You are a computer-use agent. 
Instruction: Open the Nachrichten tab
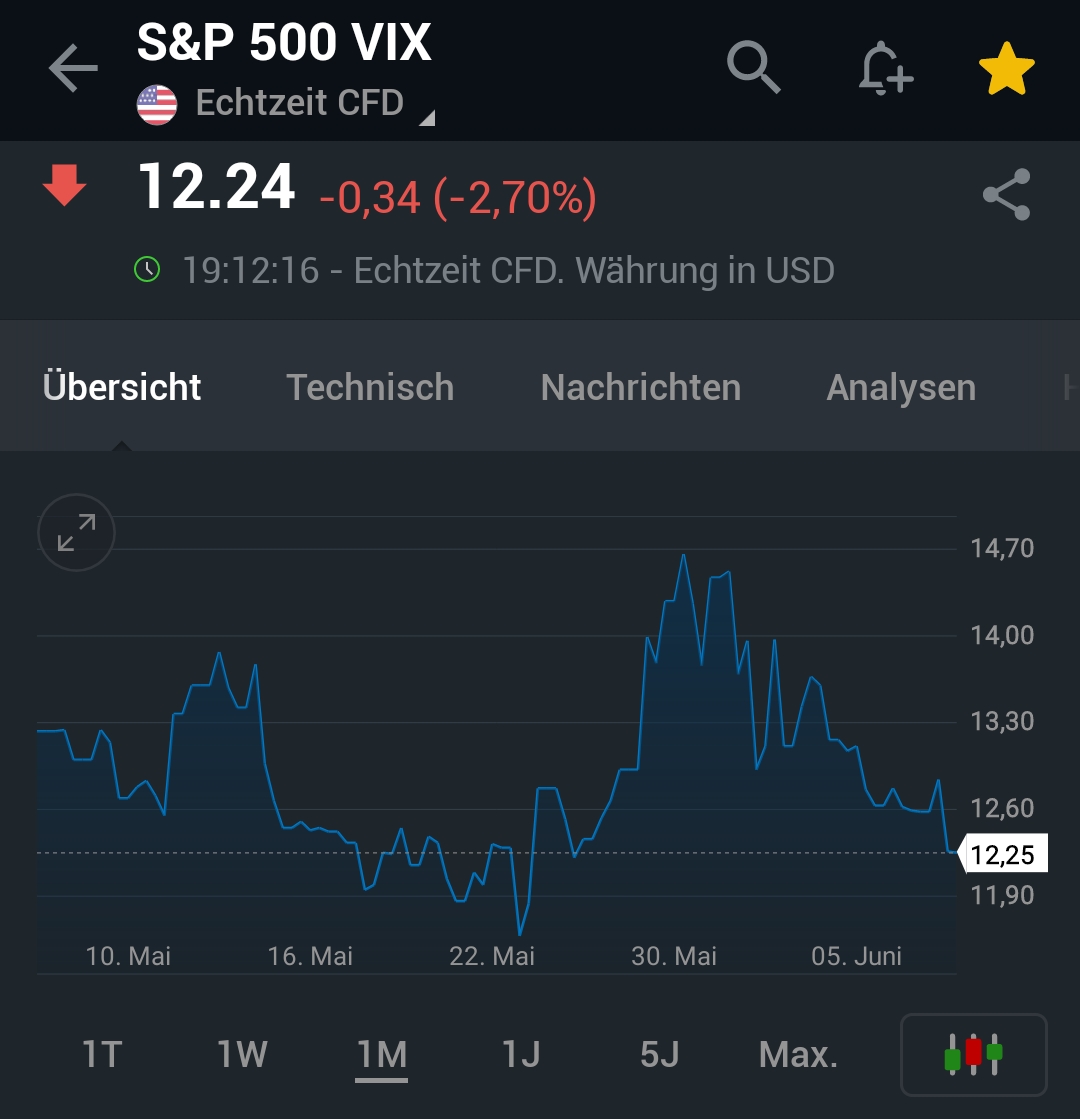640,387
